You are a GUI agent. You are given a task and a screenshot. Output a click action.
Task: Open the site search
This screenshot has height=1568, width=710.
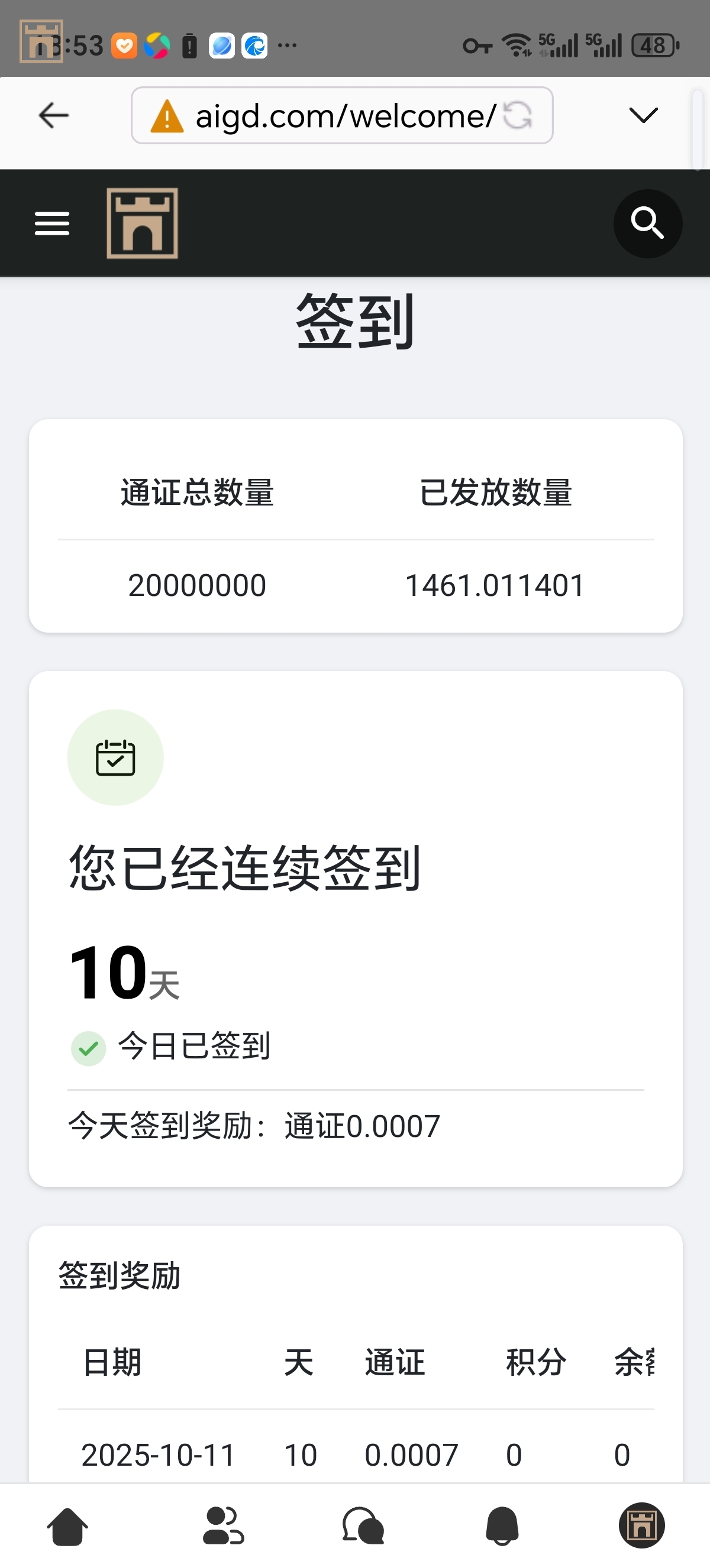point(647,223)
